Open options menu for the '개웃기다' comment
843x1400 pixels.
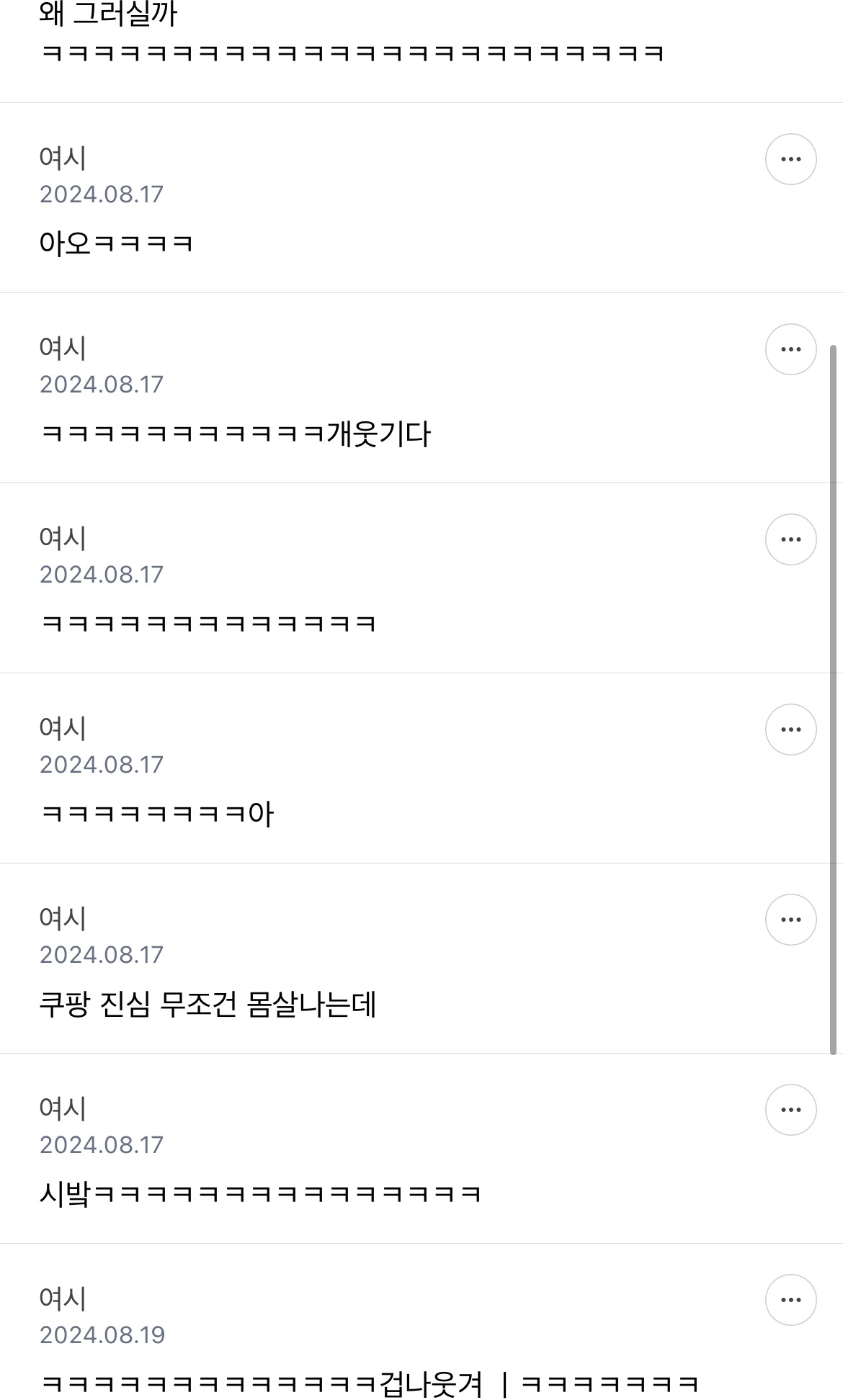[x=790, y=349]
